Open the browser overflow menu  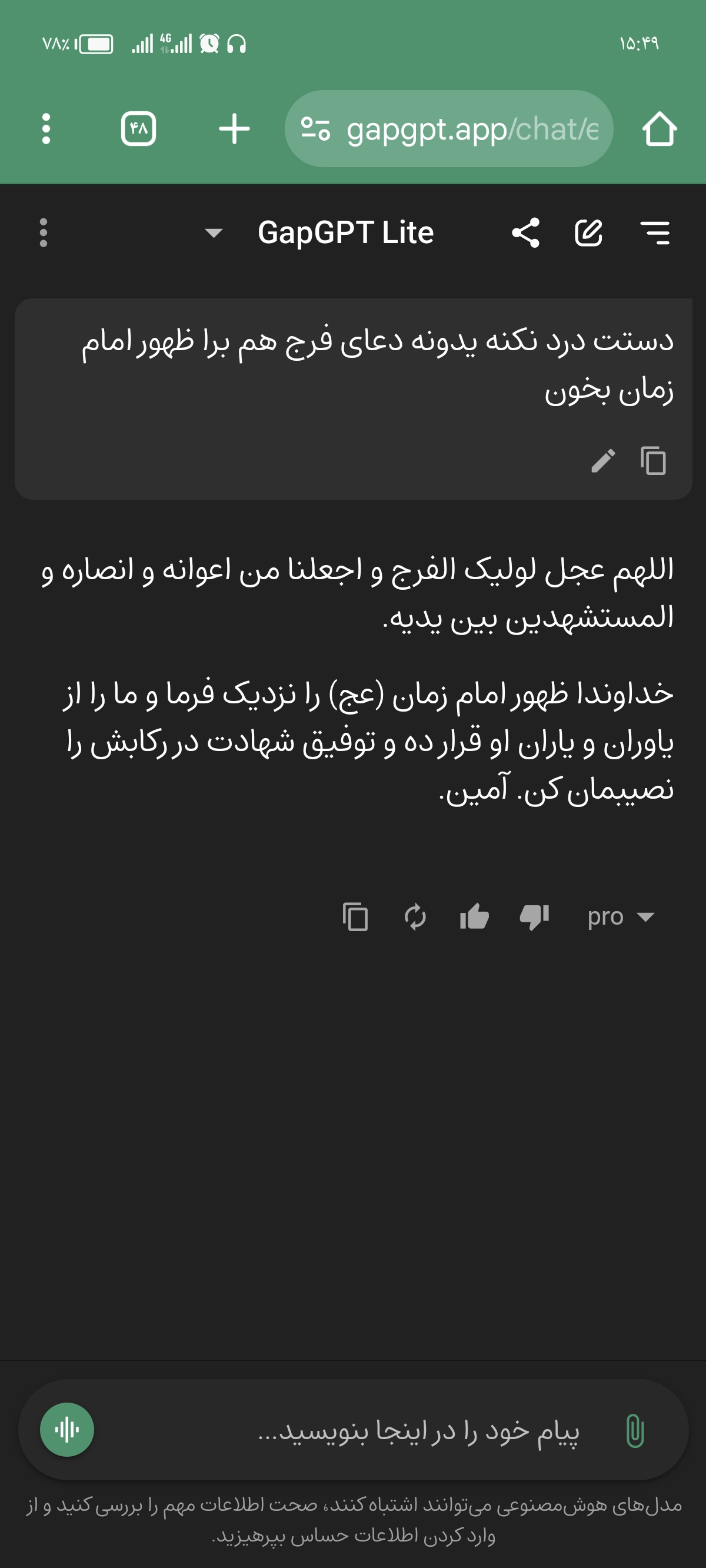point(46,129)
